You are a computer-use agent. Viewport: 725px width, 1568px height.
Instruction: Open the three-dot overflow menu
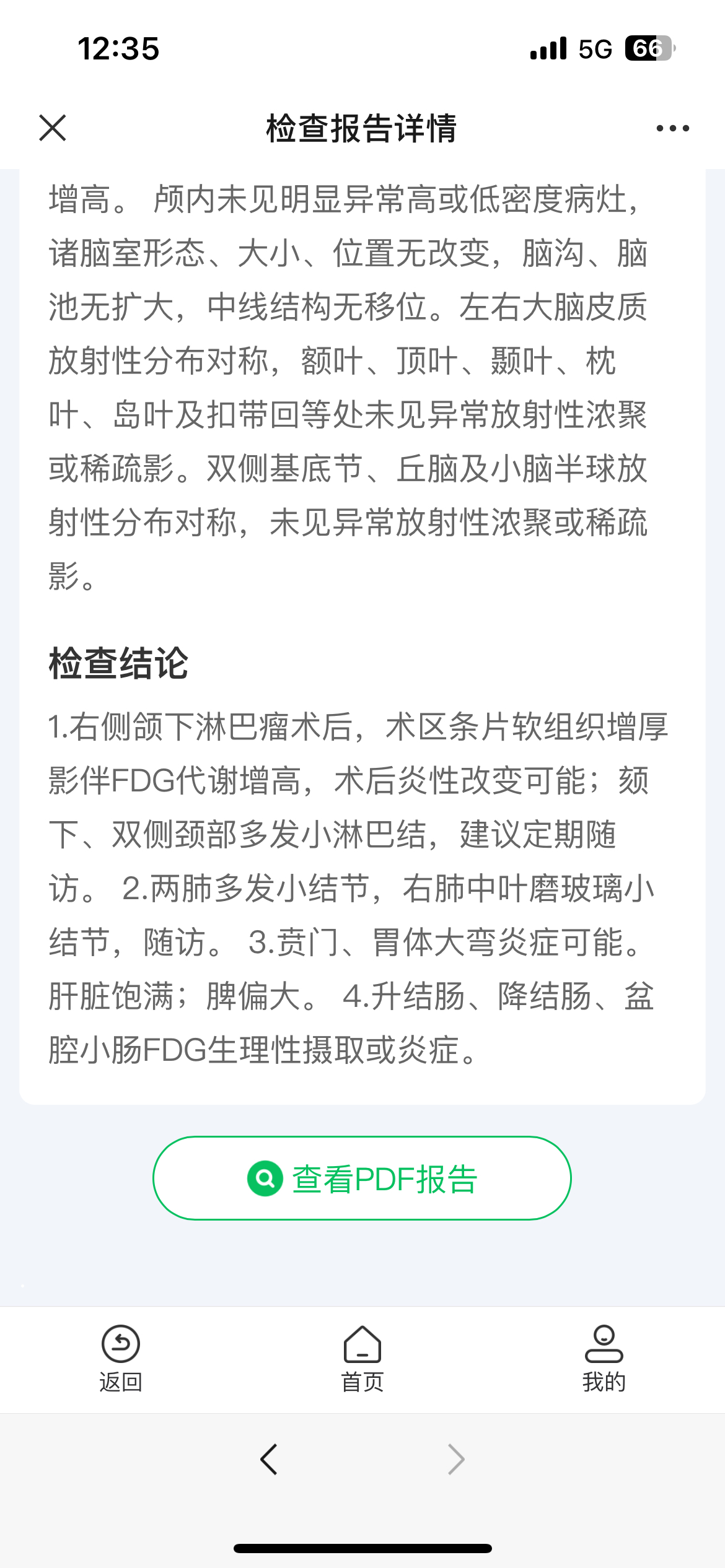[672, 128]
